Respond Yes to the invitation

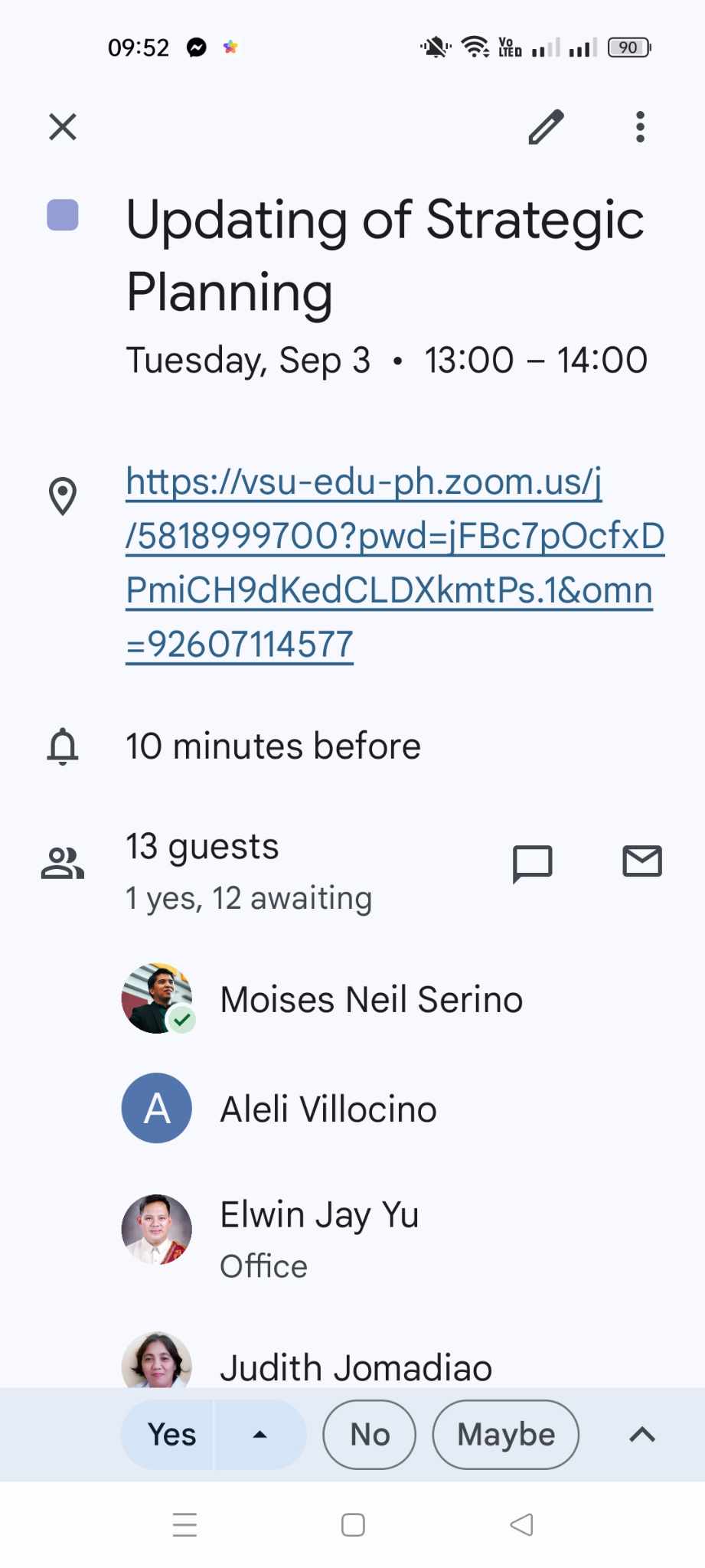[x=171, y=1435]
